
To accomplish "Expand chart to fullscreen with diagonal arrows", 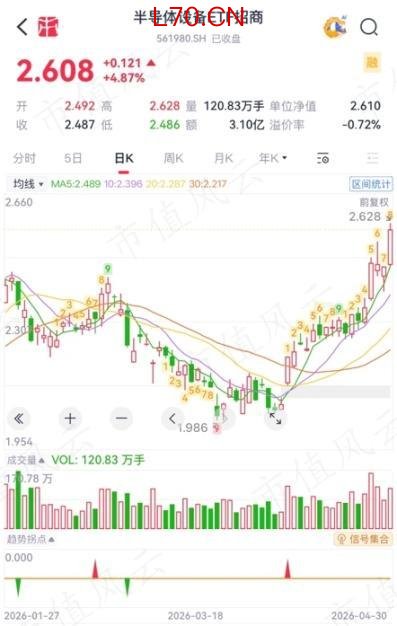I will (275, 418).
